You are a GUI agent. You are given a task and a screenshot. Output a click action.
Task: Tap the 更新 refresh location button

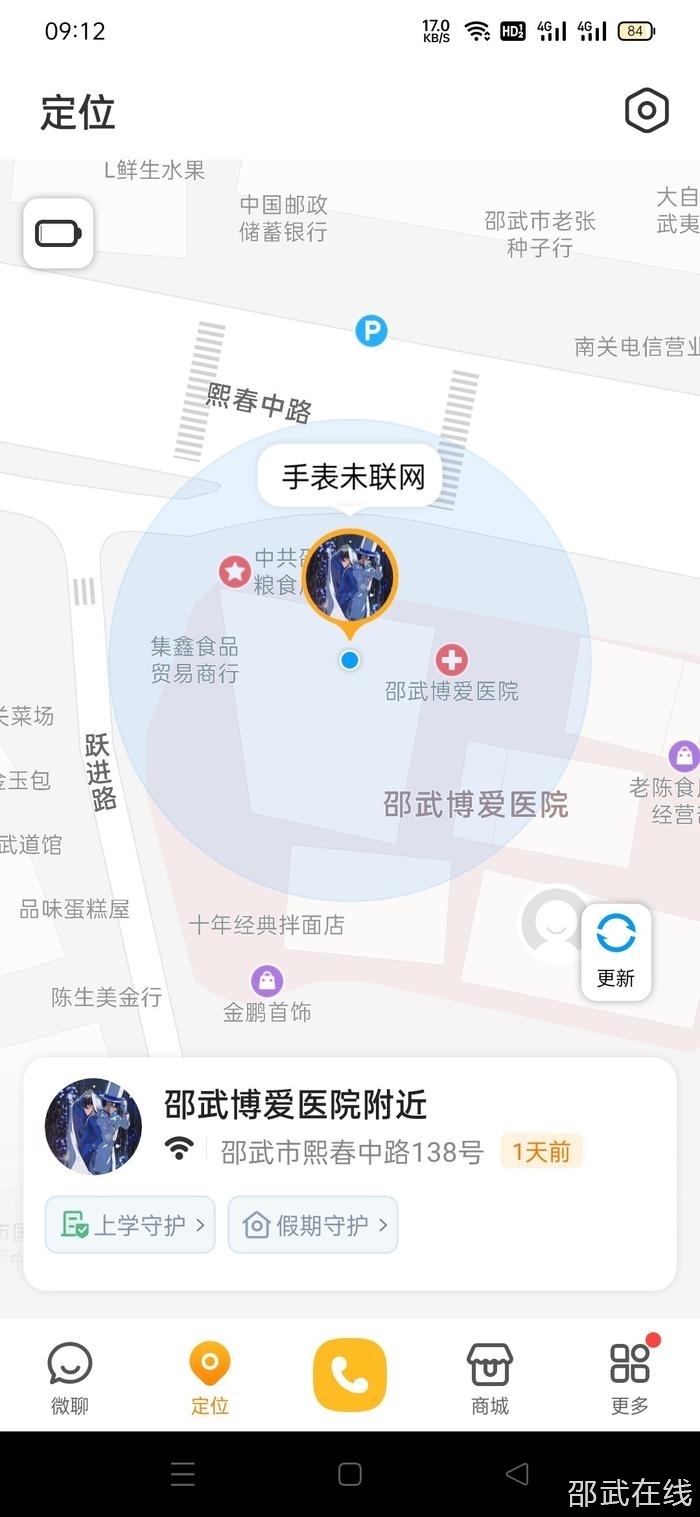point(616,951)
